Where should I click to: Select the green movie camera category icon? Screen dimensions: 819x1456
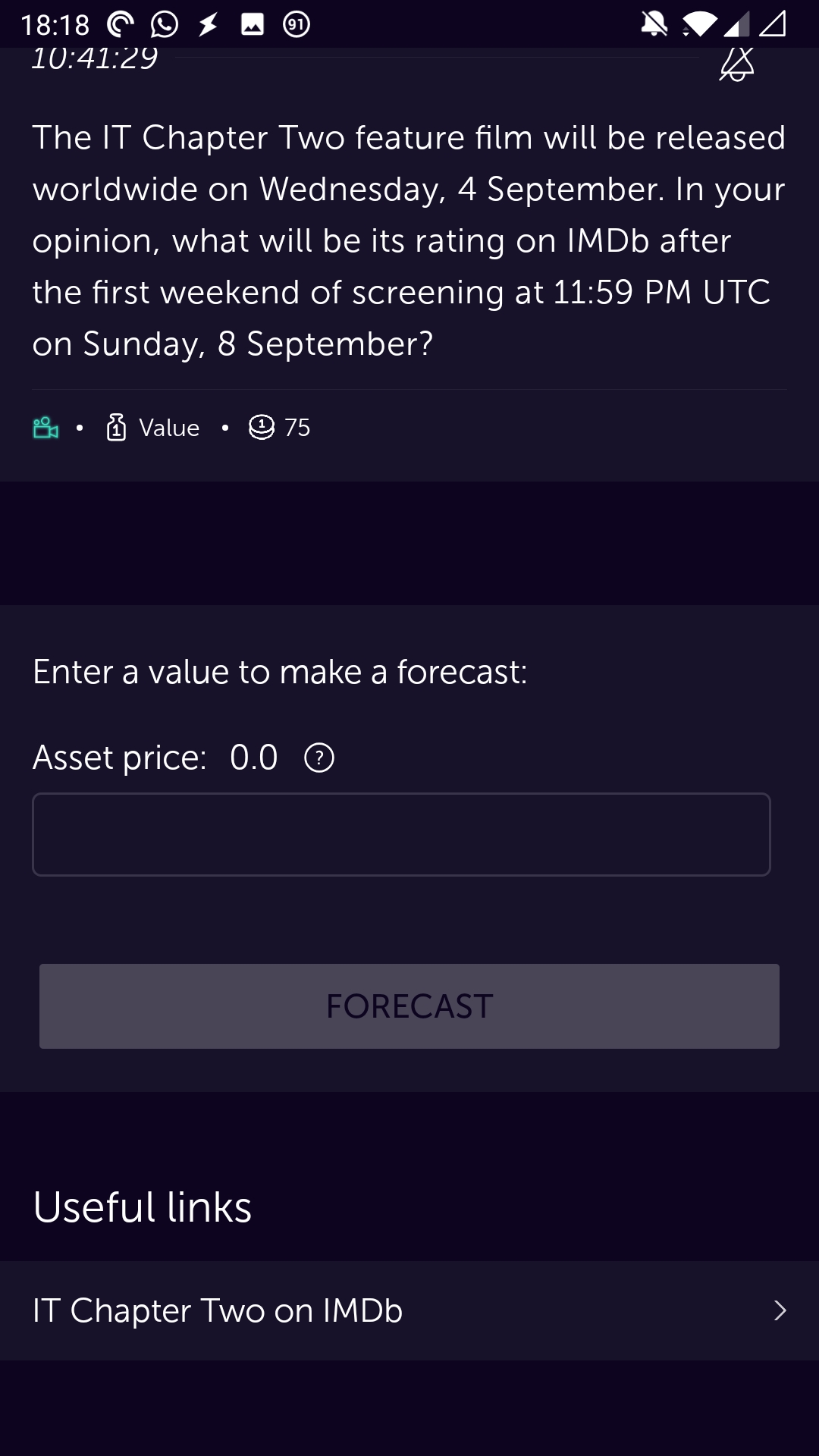43,428
